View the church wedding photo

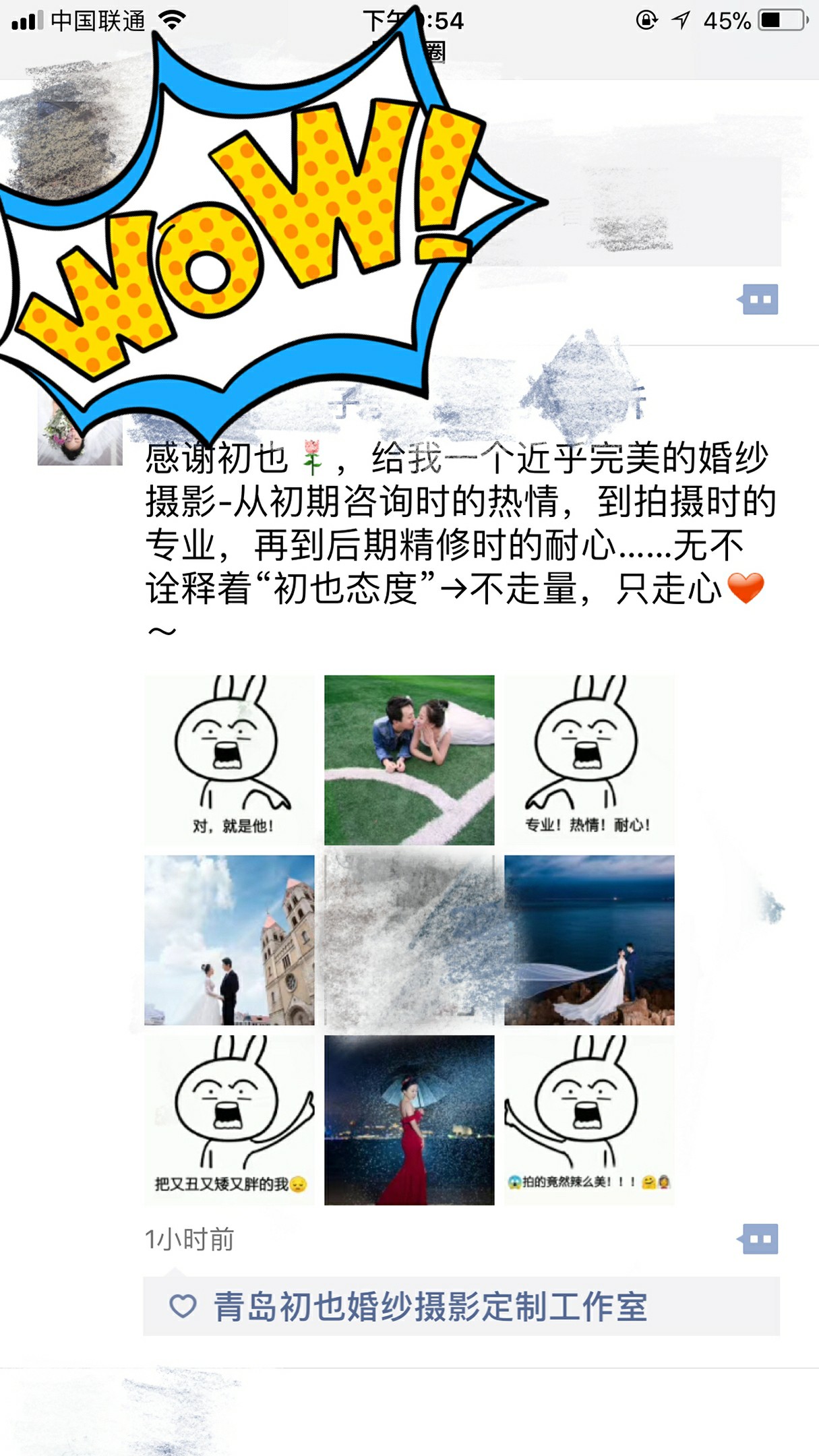229,940
